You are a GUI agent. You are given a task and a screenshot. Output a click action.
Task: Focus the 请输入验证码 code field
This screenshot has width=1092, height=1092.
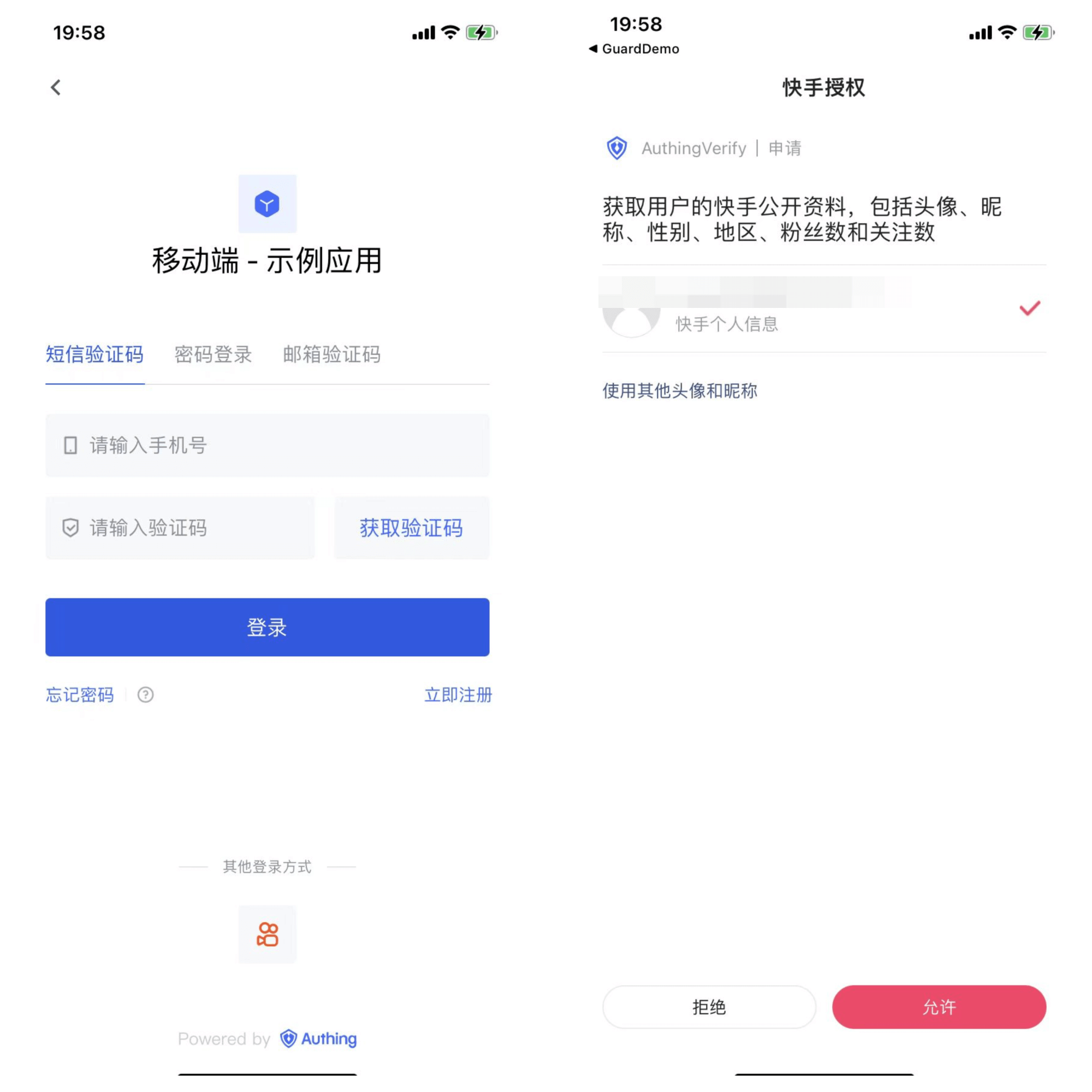[x=180, y=528]
